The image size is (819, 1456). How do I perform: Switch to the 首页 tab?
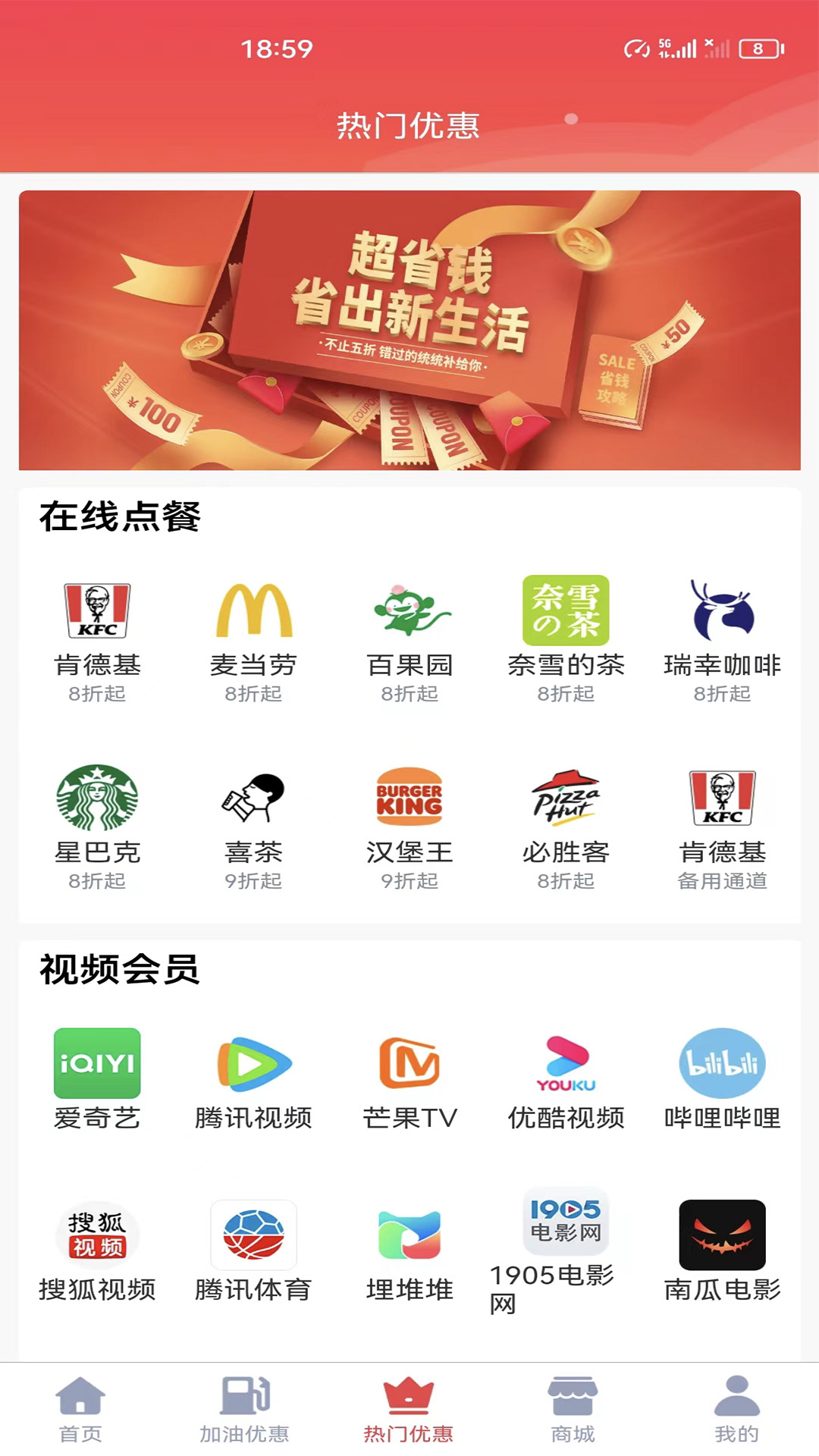point(80,1410)
